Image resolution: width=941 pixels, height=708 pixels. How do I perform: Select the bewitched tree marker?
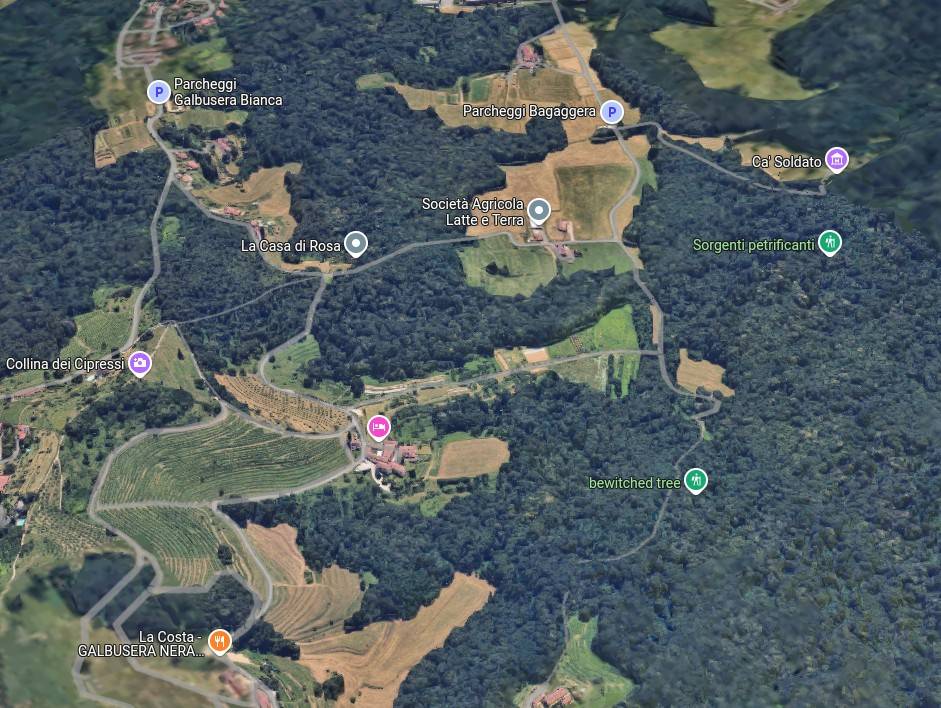[x=696, y=481]
